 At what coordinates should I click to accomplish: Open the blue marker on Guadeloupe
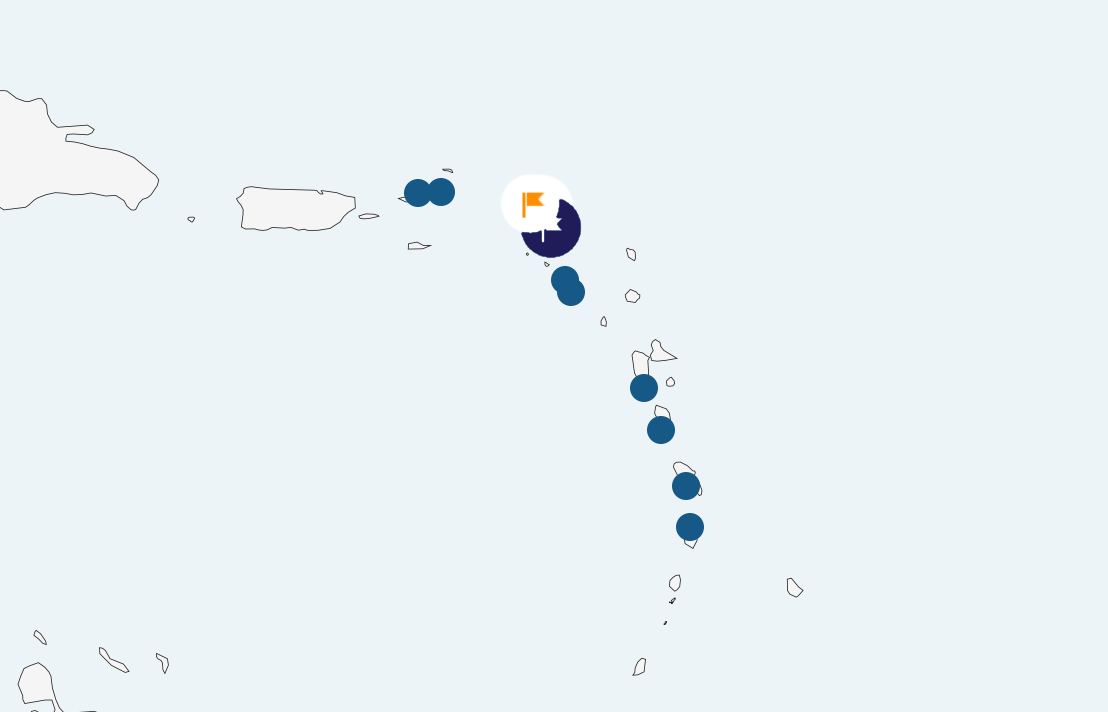point(644,388)
